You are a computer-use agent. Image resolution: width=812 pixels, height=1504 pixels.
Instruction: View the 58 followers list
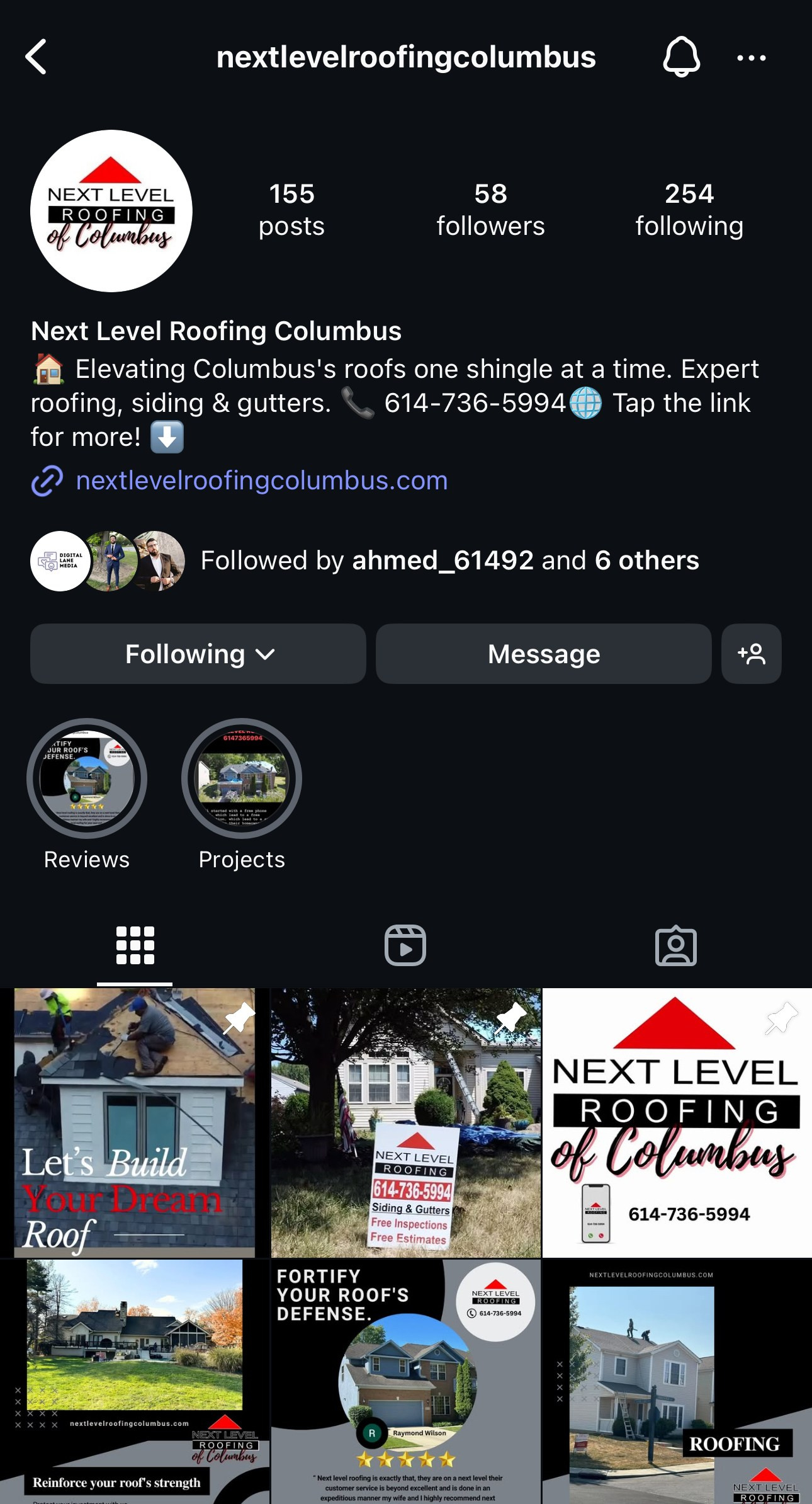490,210
